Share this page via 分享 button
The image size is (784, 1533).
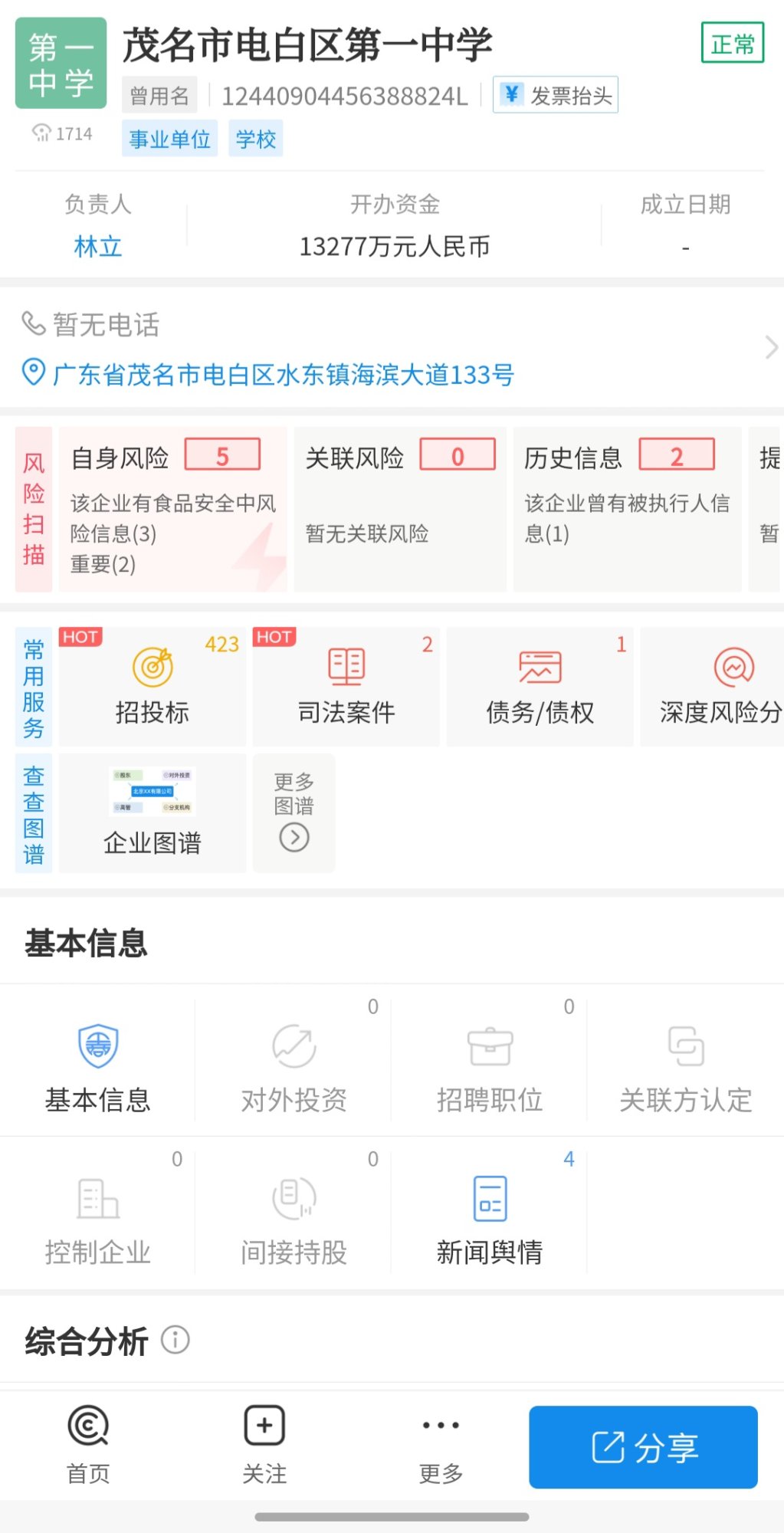click(643, 1447)
